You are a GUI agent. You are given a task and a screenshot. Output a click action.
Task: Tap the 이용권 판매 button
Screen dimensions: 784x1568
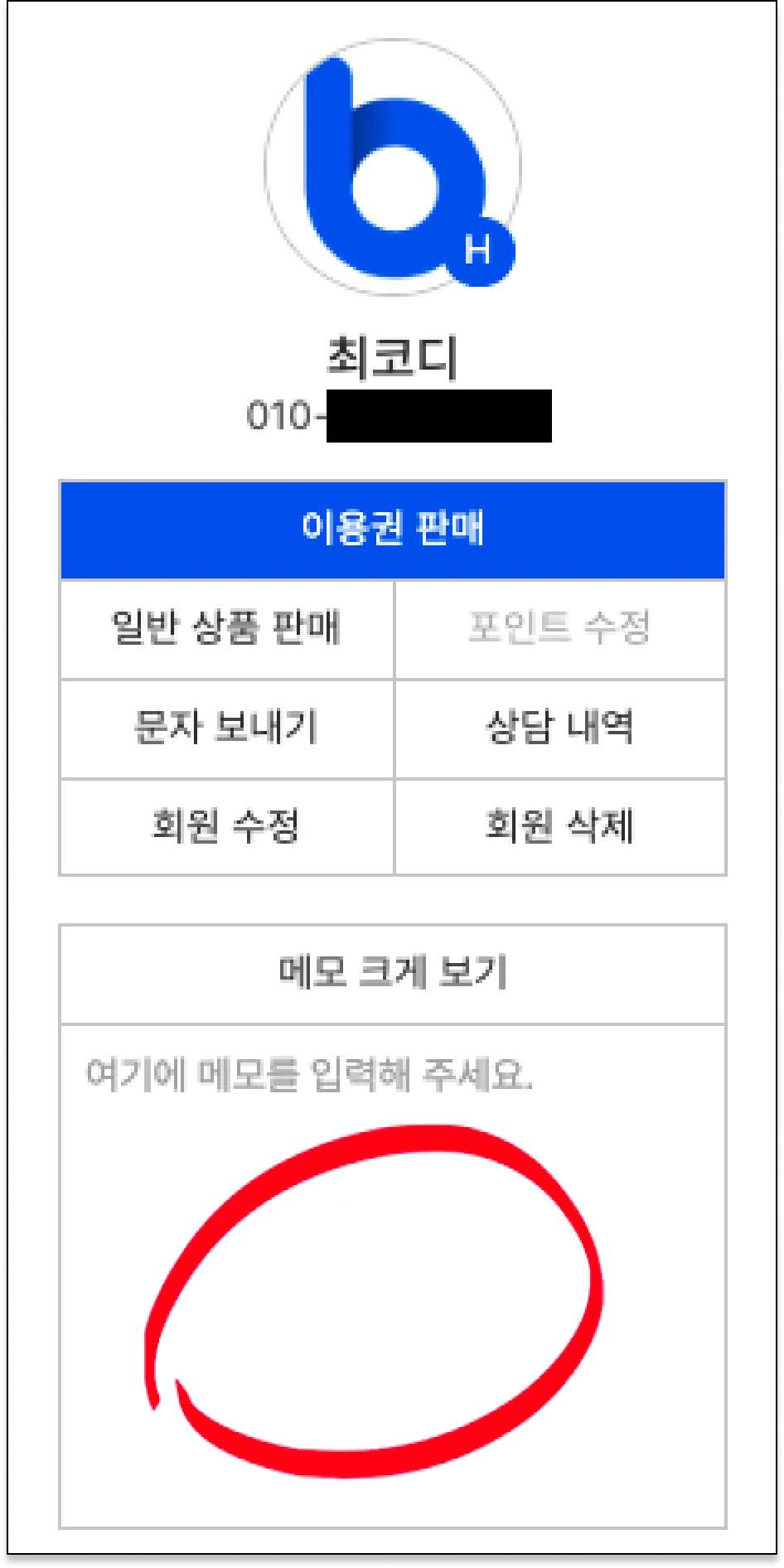tap(392, 529)
